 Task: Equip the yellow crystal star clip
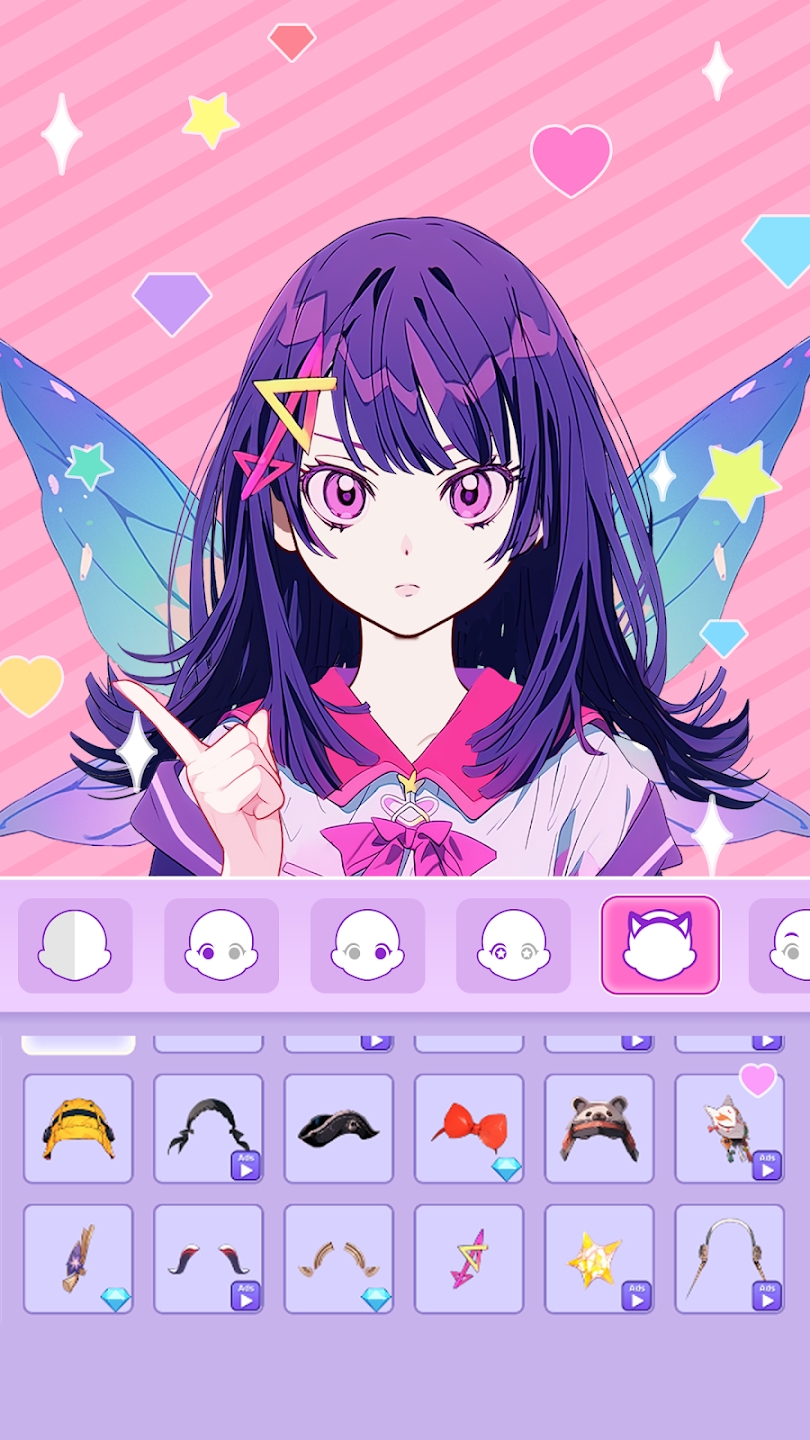(598, 1258)
